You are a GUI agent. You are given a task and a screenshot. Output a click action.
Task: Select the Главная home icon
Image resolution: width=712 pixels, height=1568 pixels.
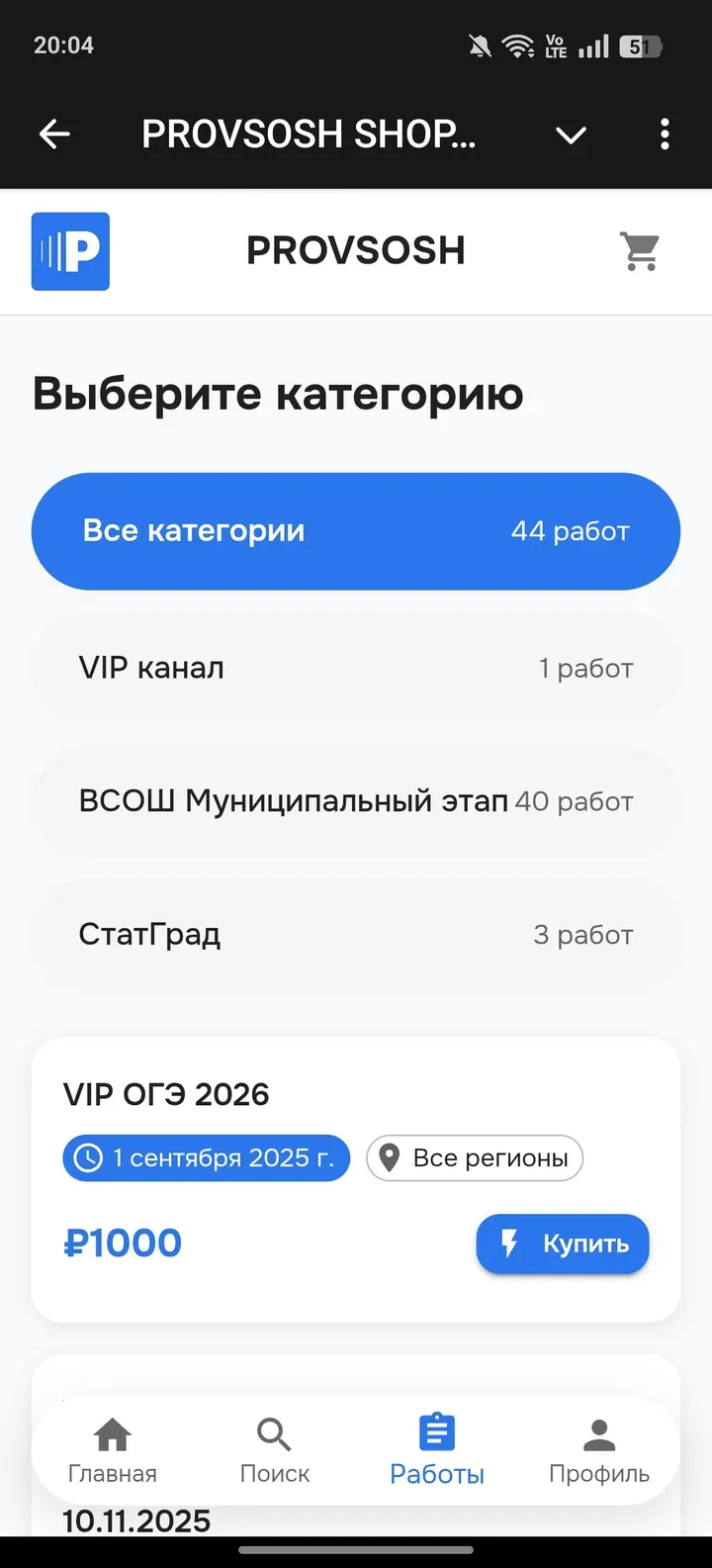[x=111, y=1432]
